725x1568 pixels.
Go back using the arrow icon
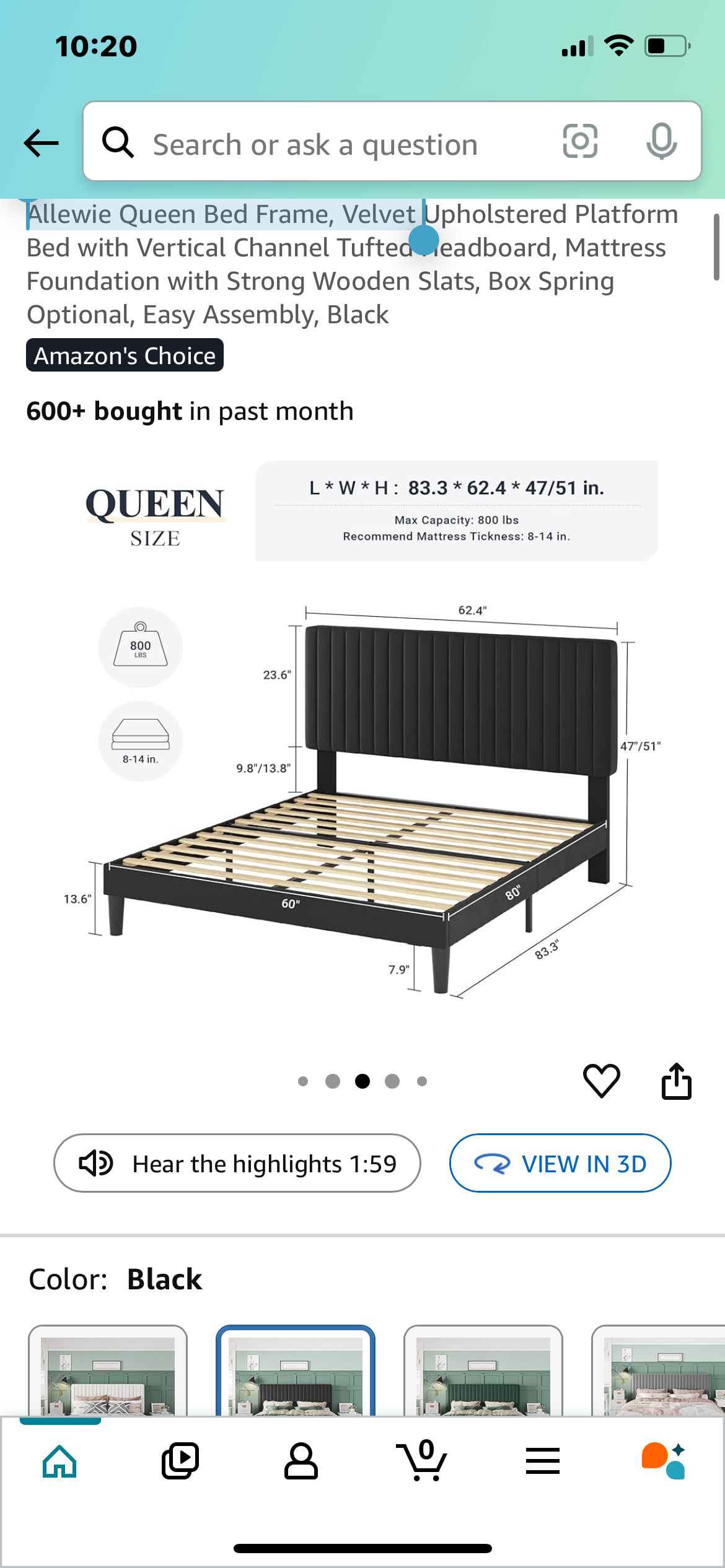point(41,143)
